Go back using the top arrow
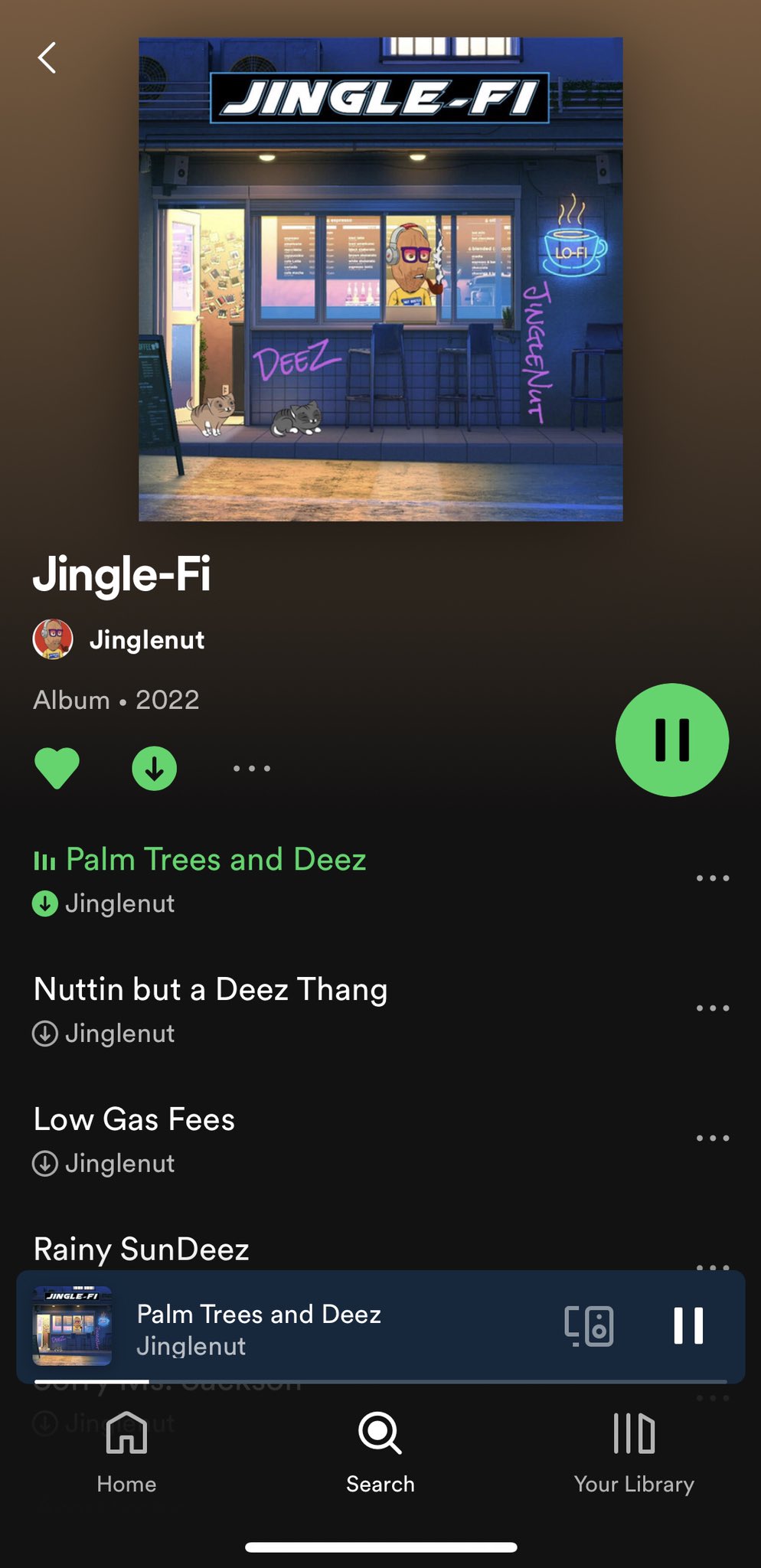Image resolution: width=761 pixels, height=1568 pixels. coord(47,57)
